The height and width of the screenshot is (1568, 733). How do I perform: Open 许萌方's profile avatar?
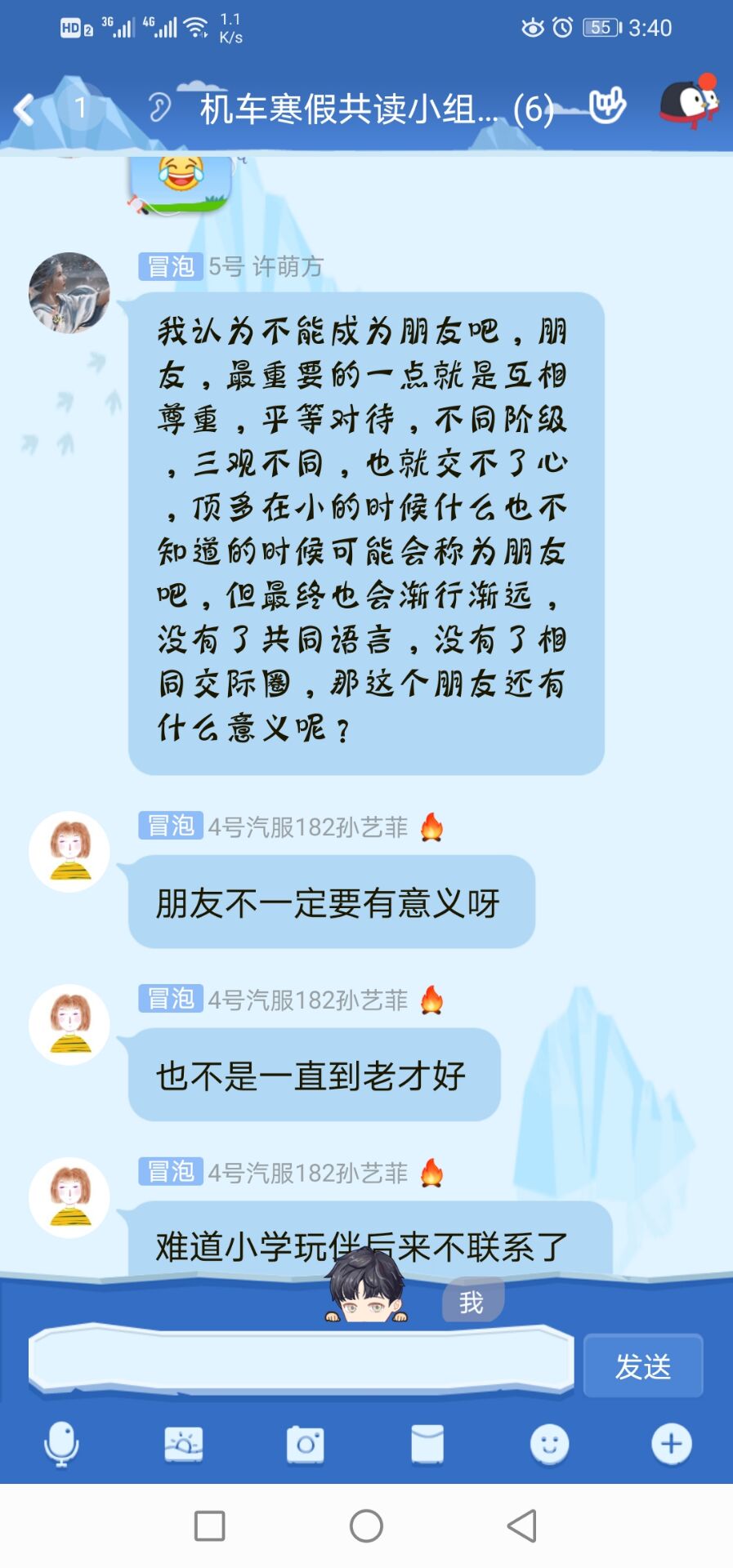coord(69,292)
